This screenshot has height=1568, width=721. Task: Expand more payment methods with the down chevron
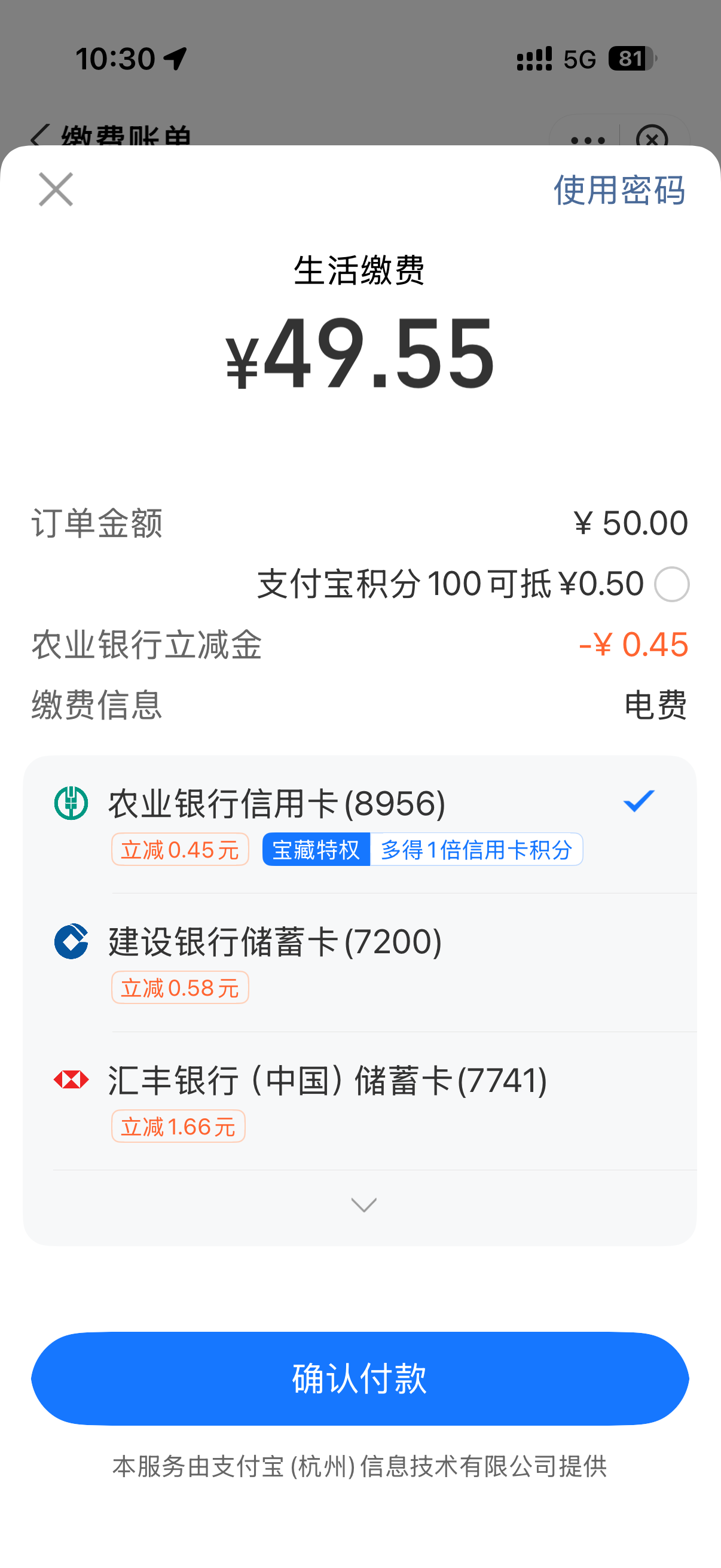click(364, 1204)
